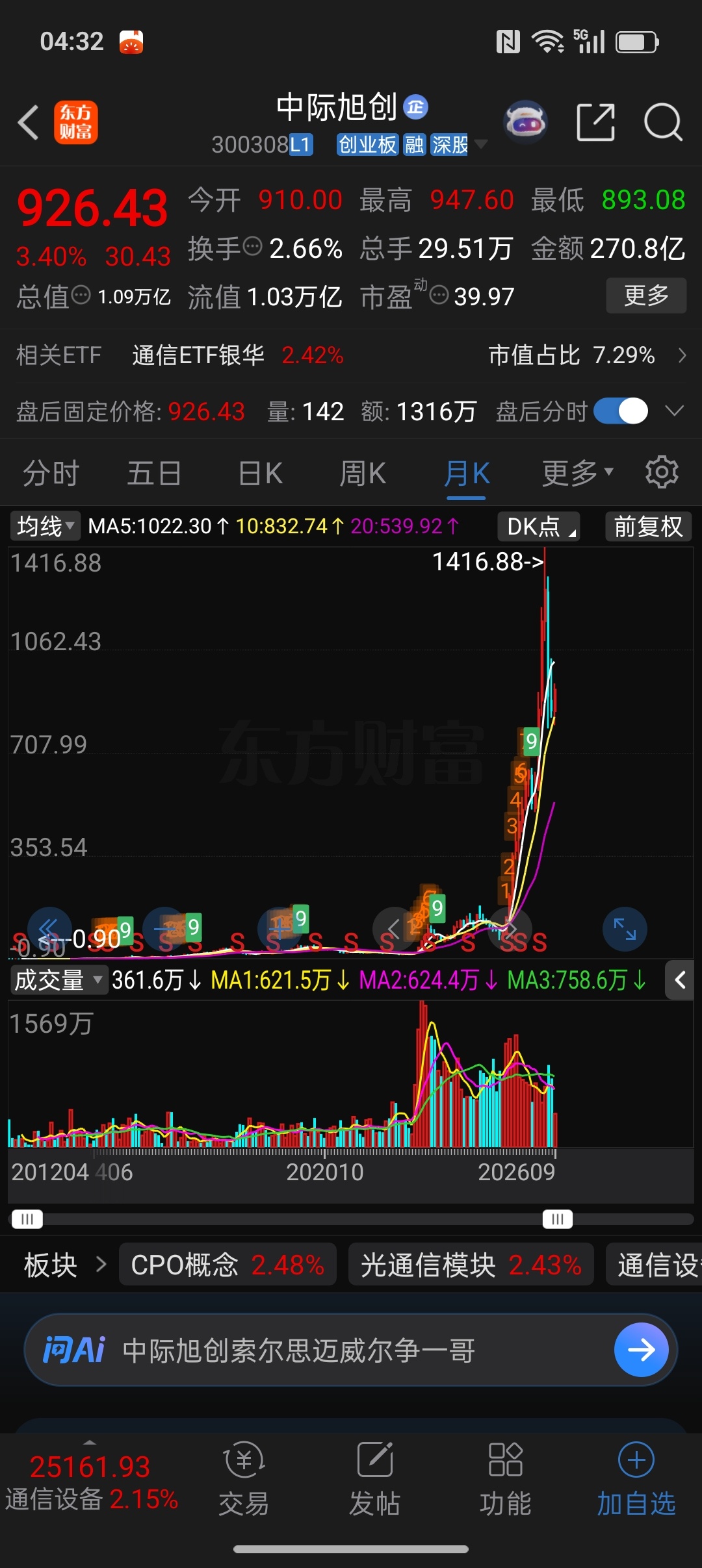Open the AI robot assistant avatar

coord(525,122)
